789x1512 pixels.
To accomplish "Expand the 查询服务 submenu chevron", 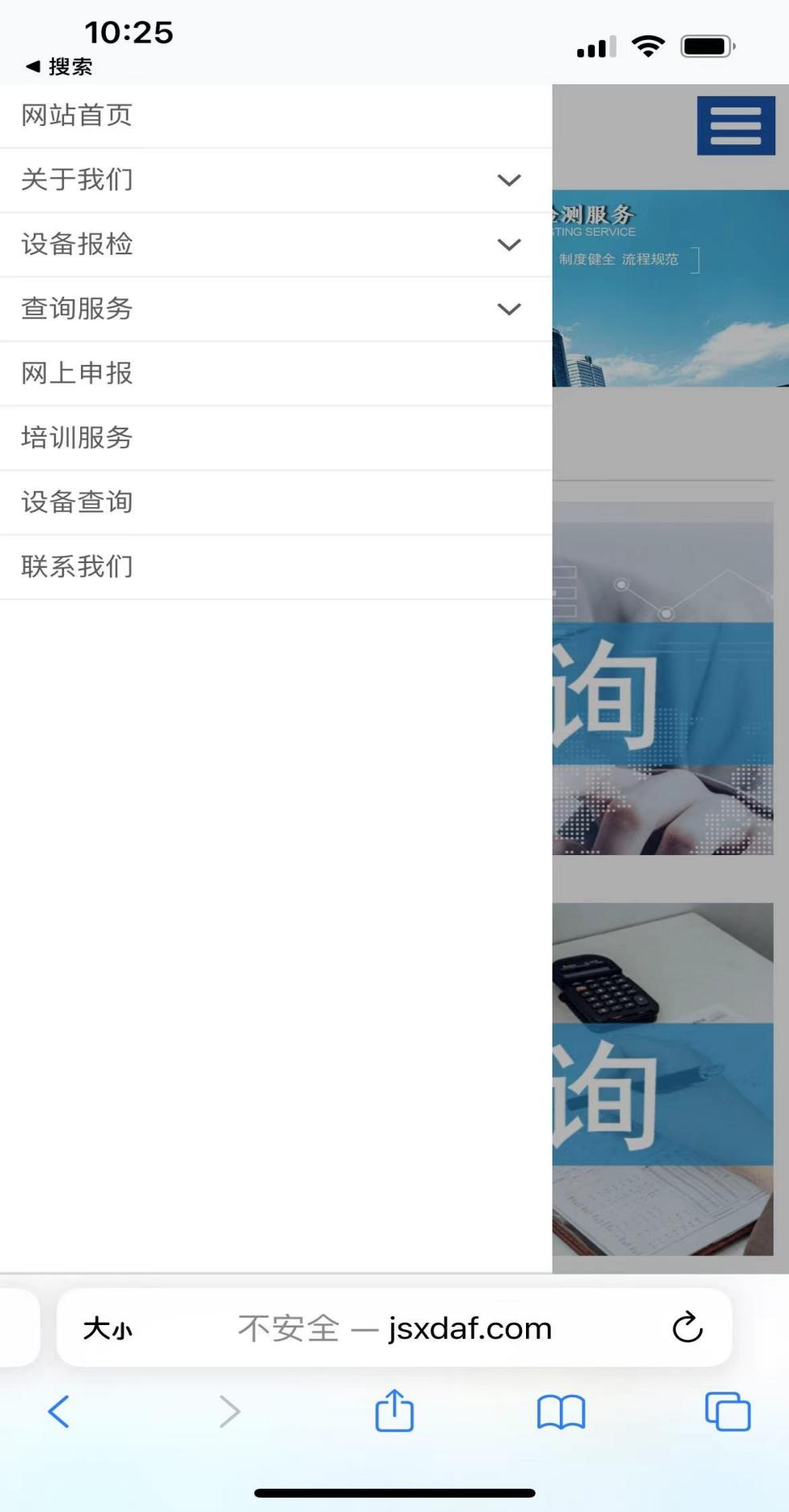I will (x=509, y=309).
